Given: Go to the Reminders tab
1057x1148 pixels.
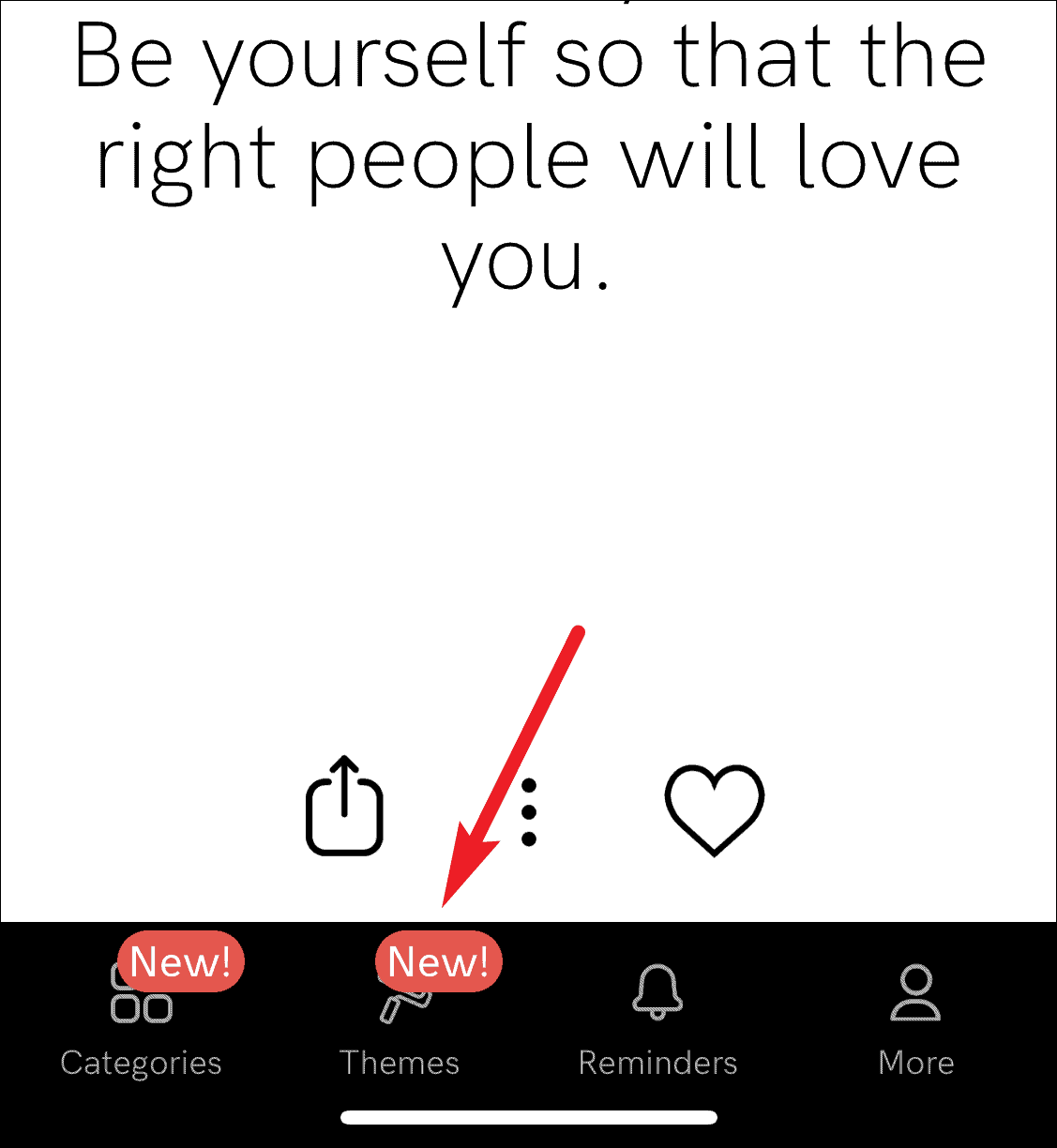Looking at the screenshot, I should (657, 1022).
